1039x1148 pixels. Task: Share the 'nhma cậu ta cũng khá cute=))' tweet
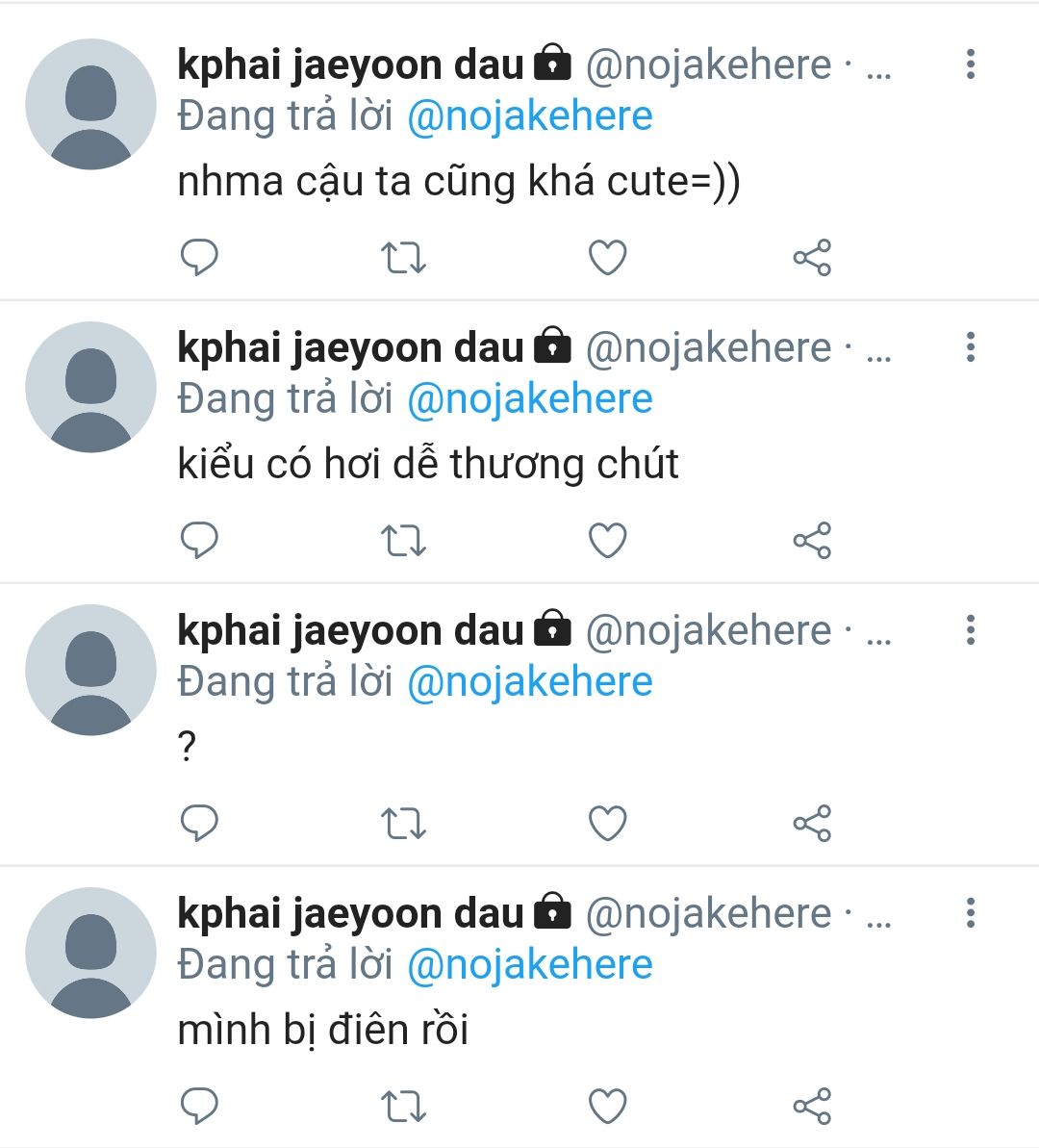click(812, 258)
